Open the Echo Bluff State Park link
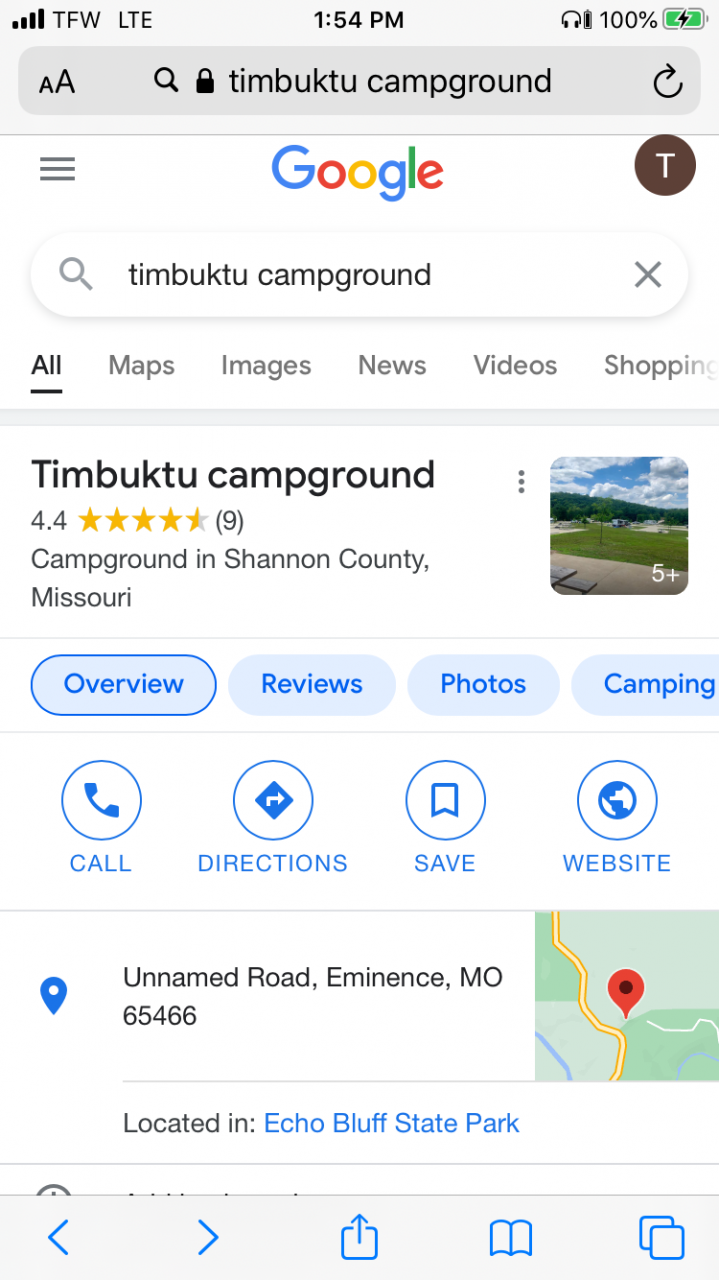This screenshot has width=719, height=1280. pos(391,1123)
